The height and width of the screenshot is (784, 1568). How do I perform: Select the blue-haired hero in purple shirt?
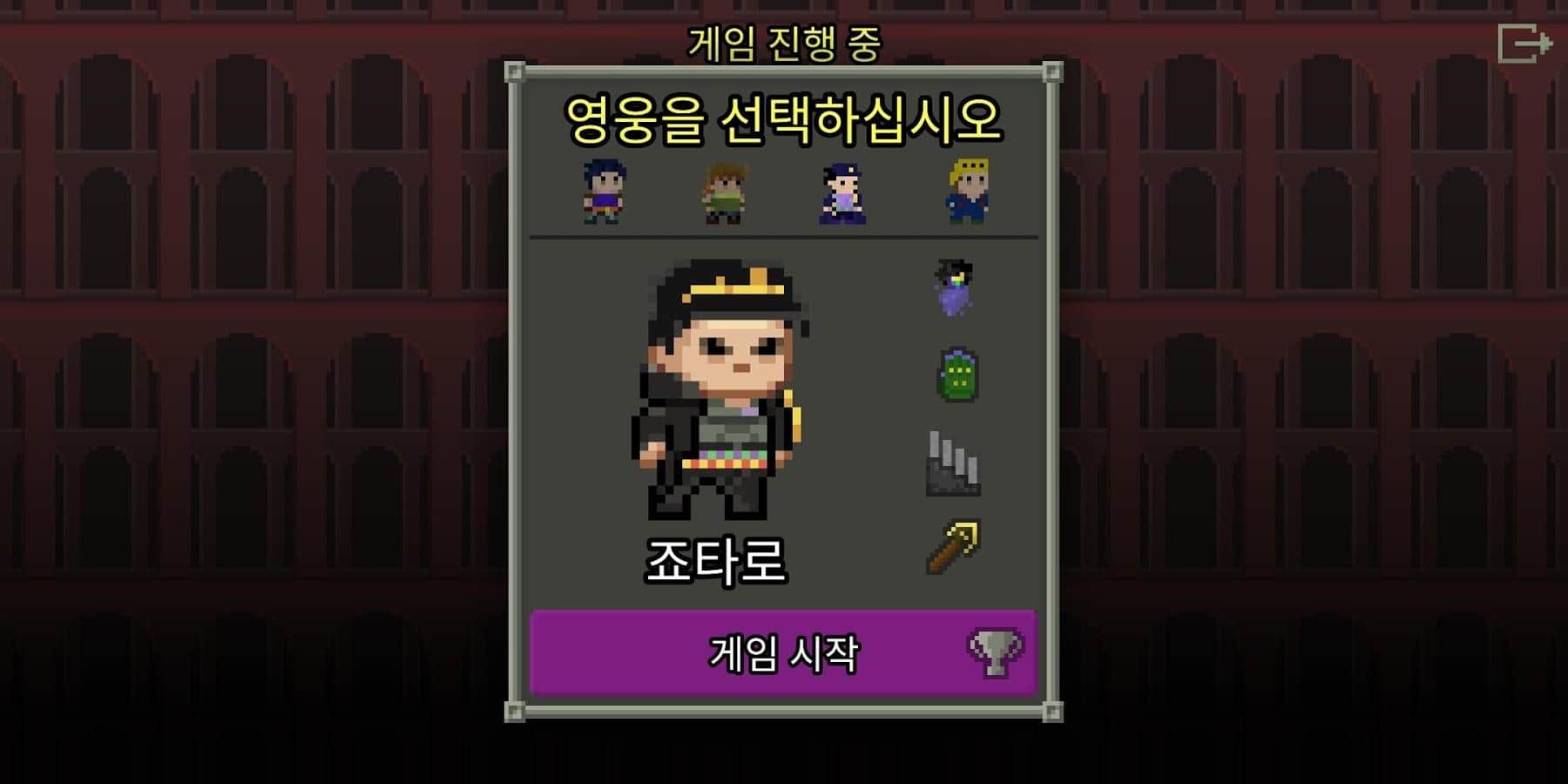[604, 192]
